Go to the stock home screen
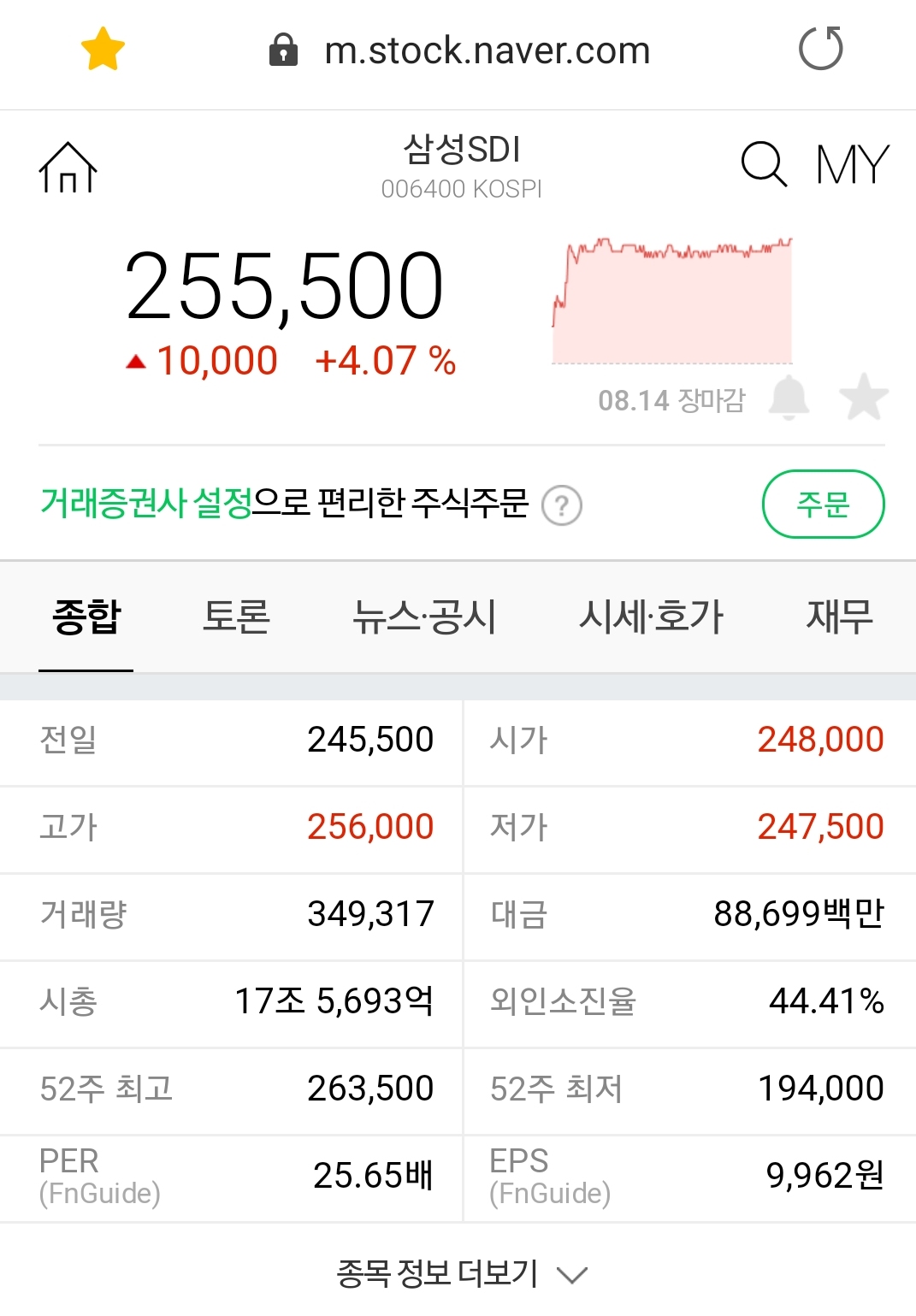The width and height of the screenshot is (916, 1316). coord(68,168)
